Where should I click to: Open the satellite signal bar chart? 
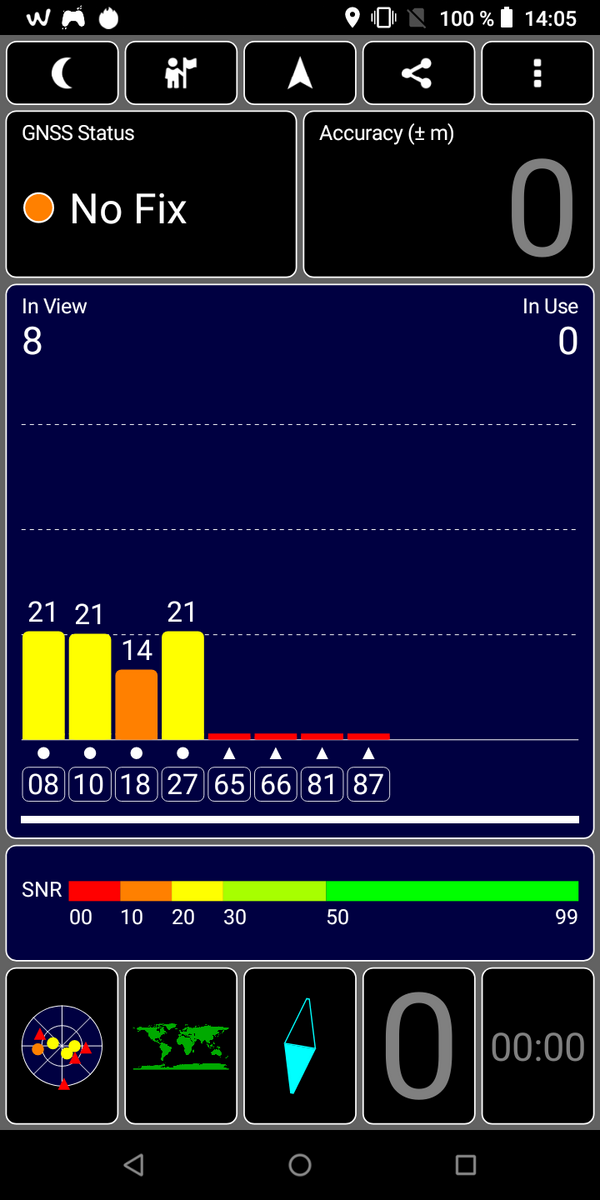click(300, 561)
